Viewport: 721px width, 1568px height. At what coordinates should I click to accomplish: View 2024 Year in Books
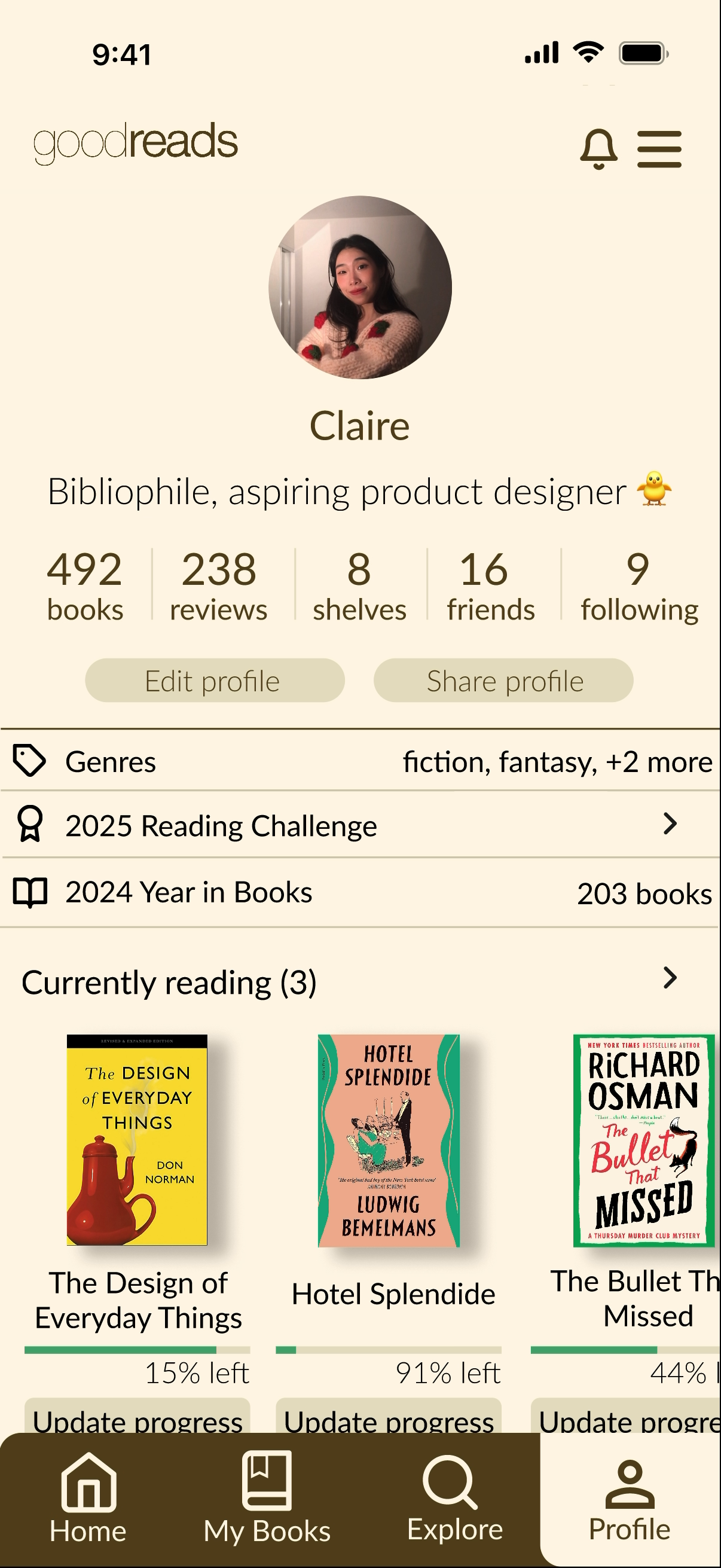click(360, 893)
